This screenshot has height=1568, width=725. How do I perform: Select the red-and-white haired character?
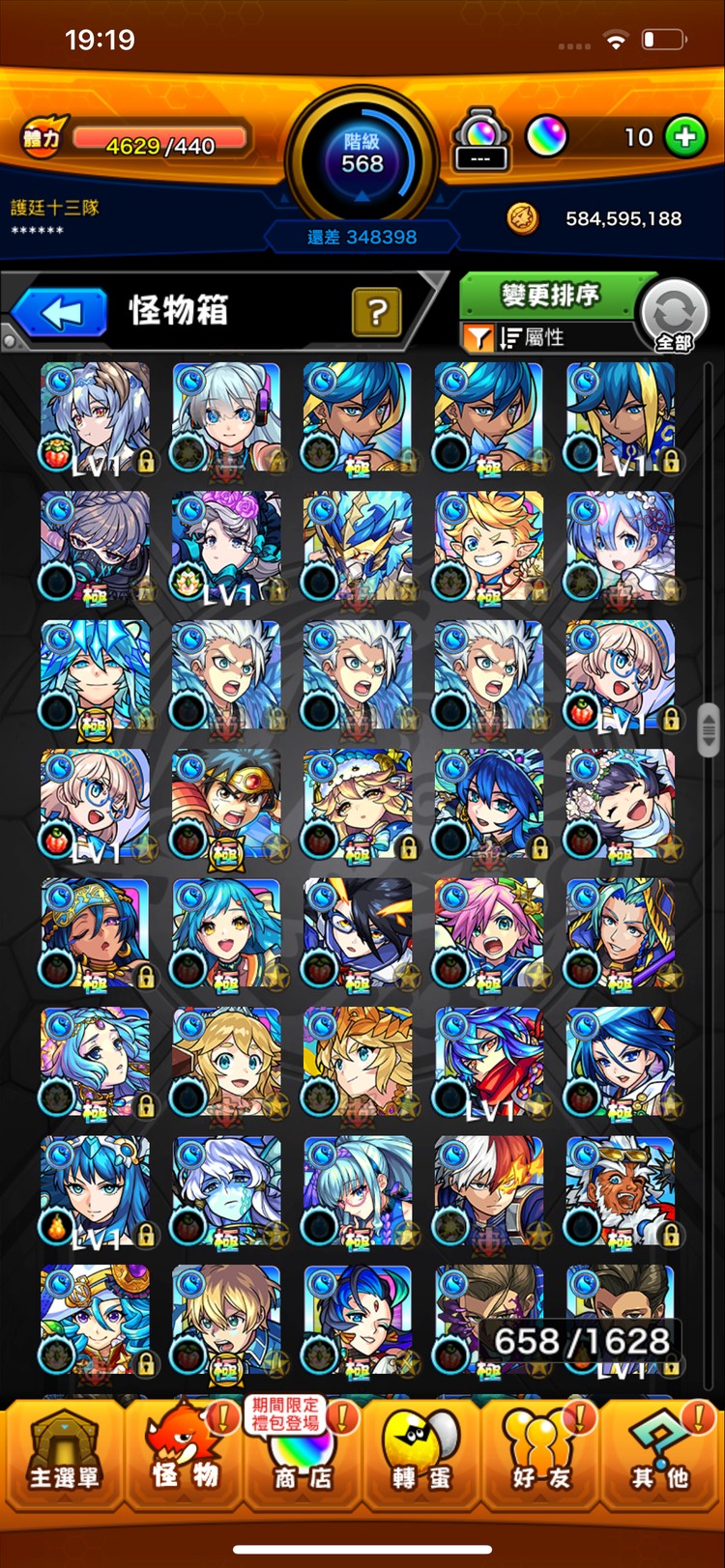point(488,1191)
